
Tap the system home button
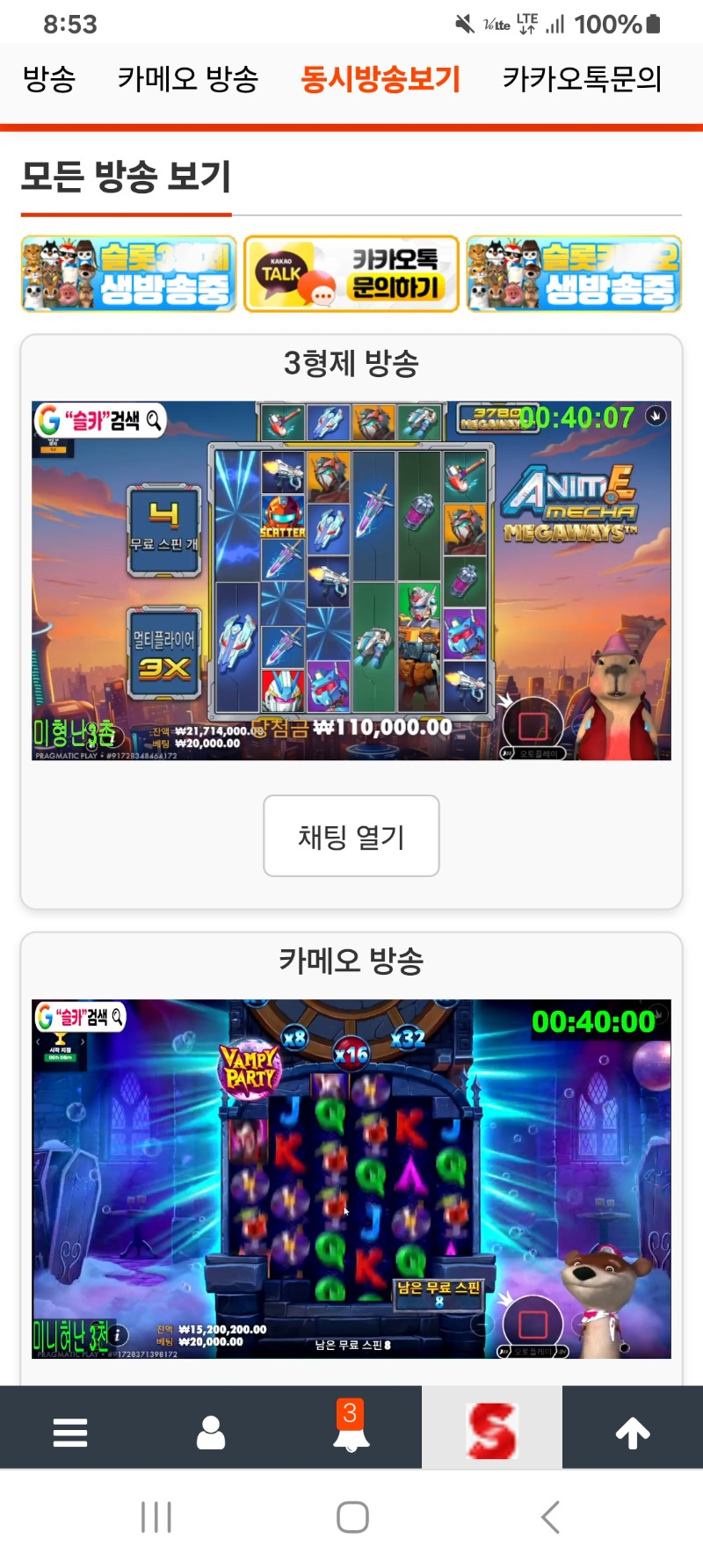click(352, 1517)
